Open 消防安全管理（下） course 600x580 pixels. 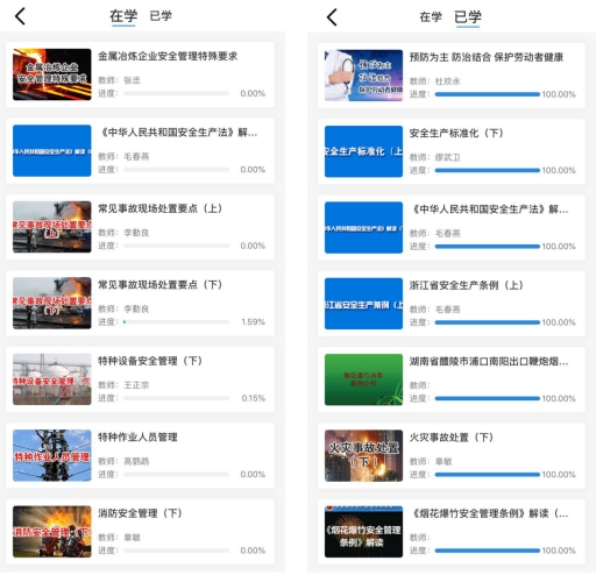[x=140, y=531]
